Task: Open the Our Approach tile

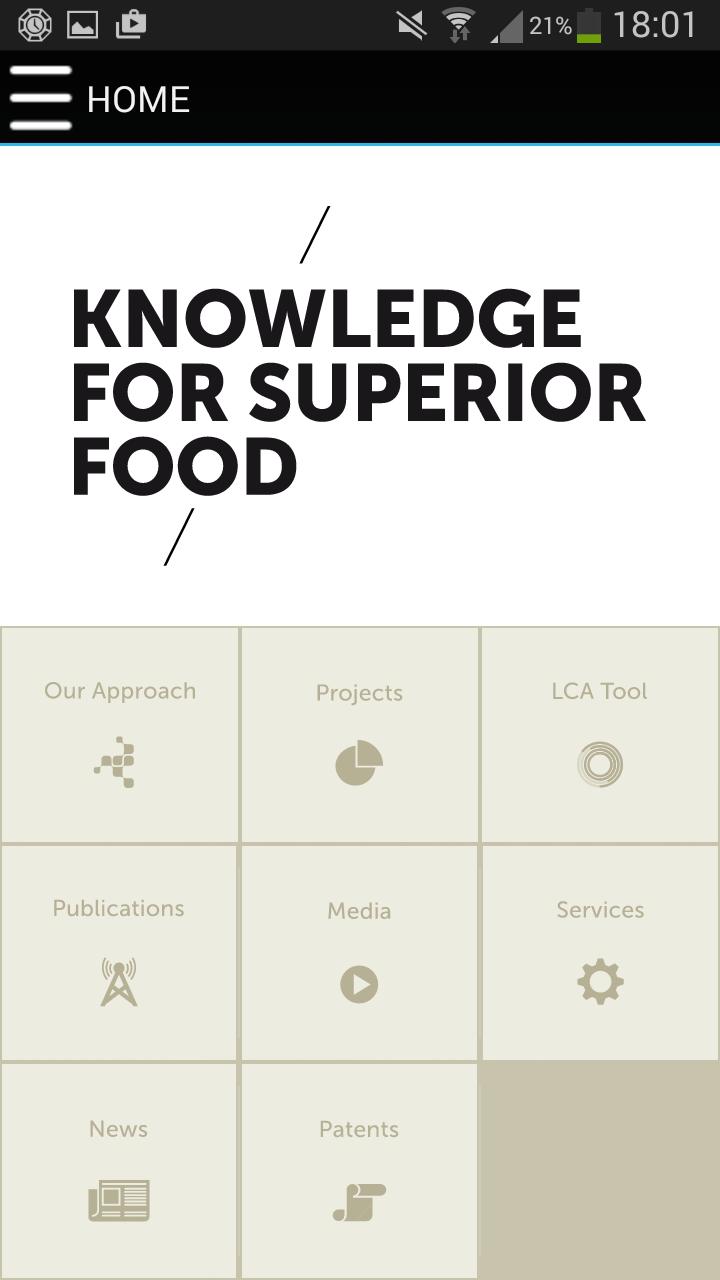Action: 120,735
